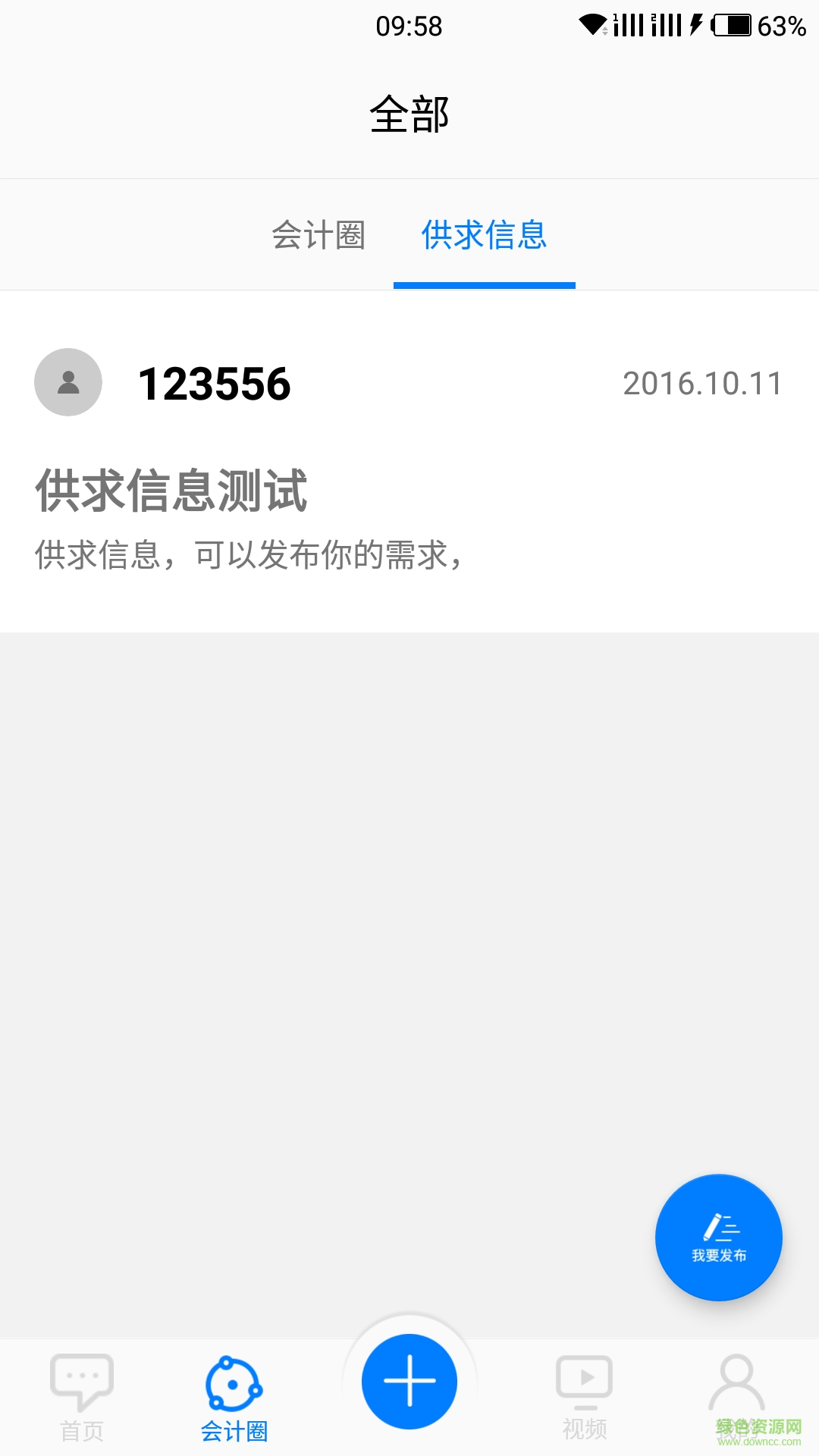
Task: Select the post date 2016.10.11
Action: [701, 383]
